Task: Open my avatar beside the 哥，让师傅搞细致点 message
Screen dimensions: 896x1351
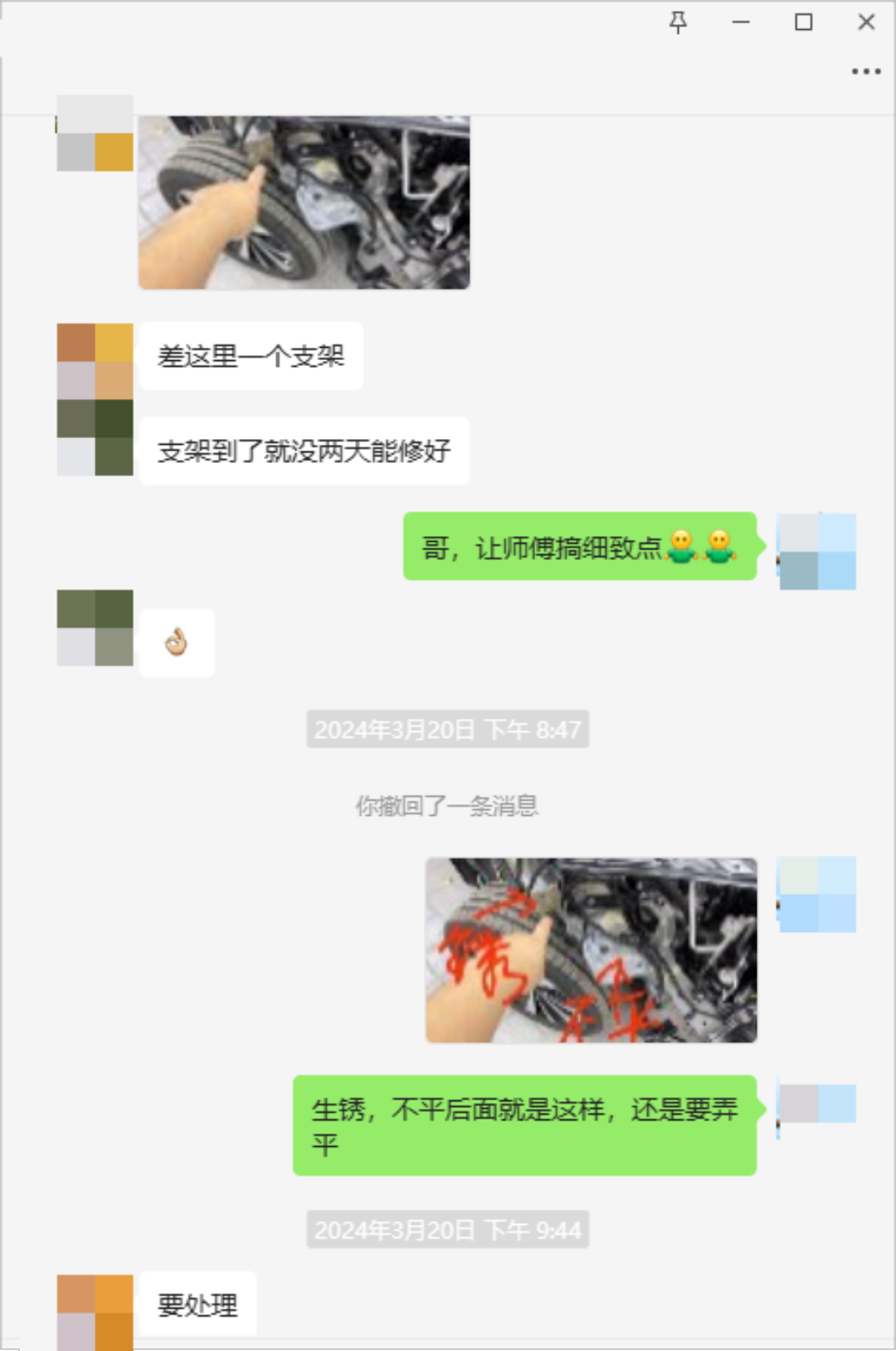Action: tap(817, 551)
